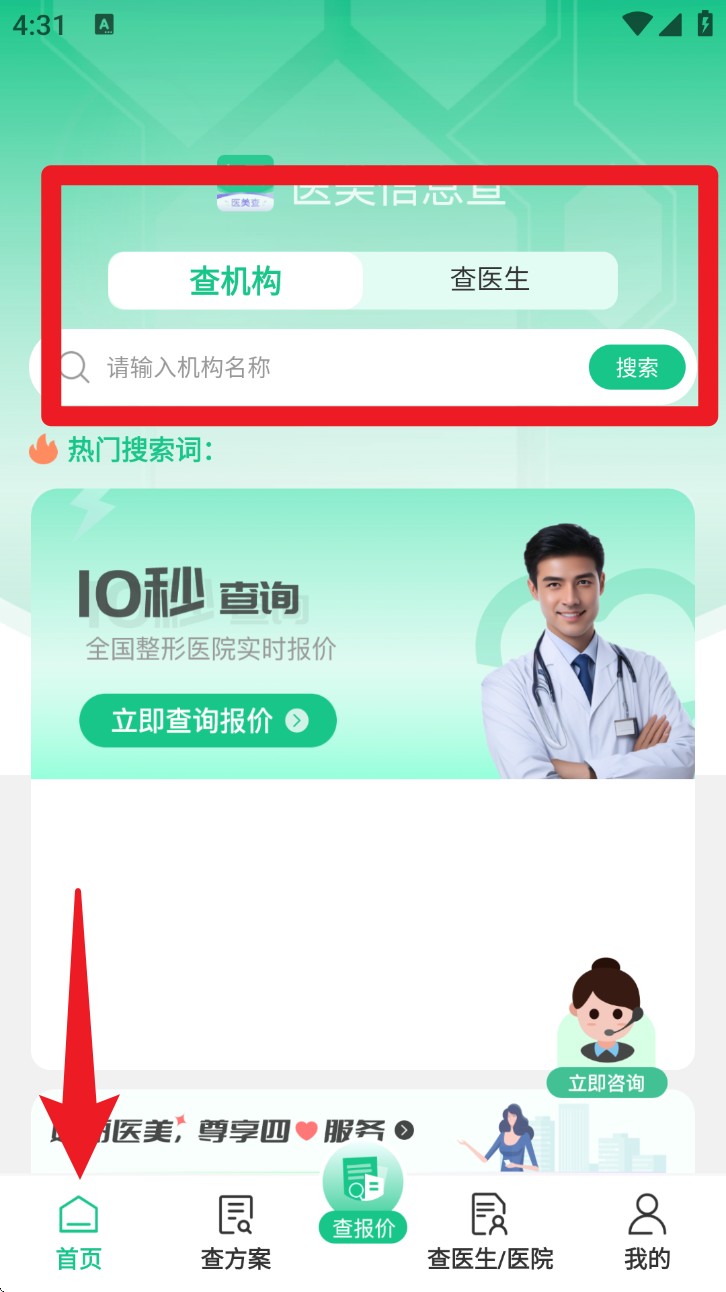Open the 我的 profile tab

(647, 1232)
